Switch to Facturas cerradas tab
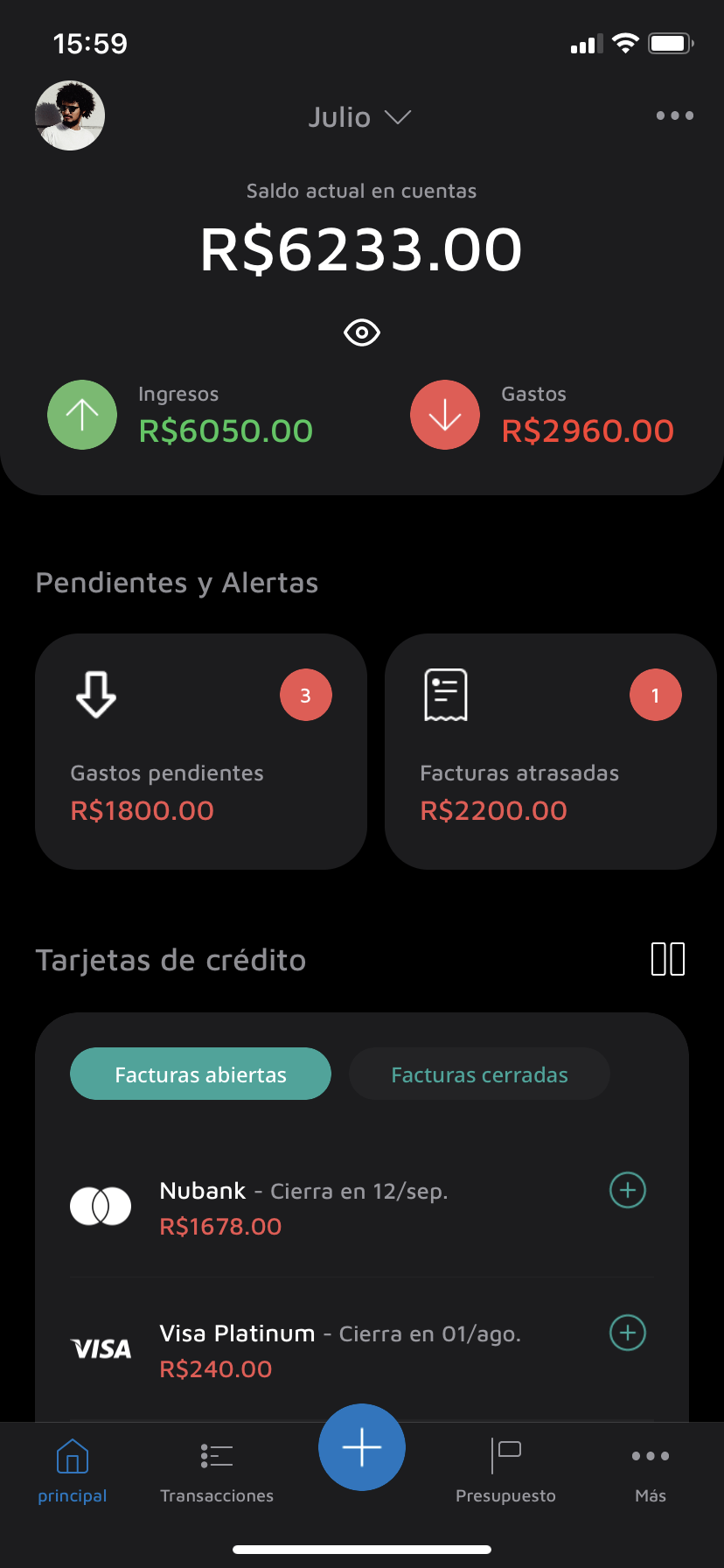Screen dimensions: 724x1568 [479, 1074]
